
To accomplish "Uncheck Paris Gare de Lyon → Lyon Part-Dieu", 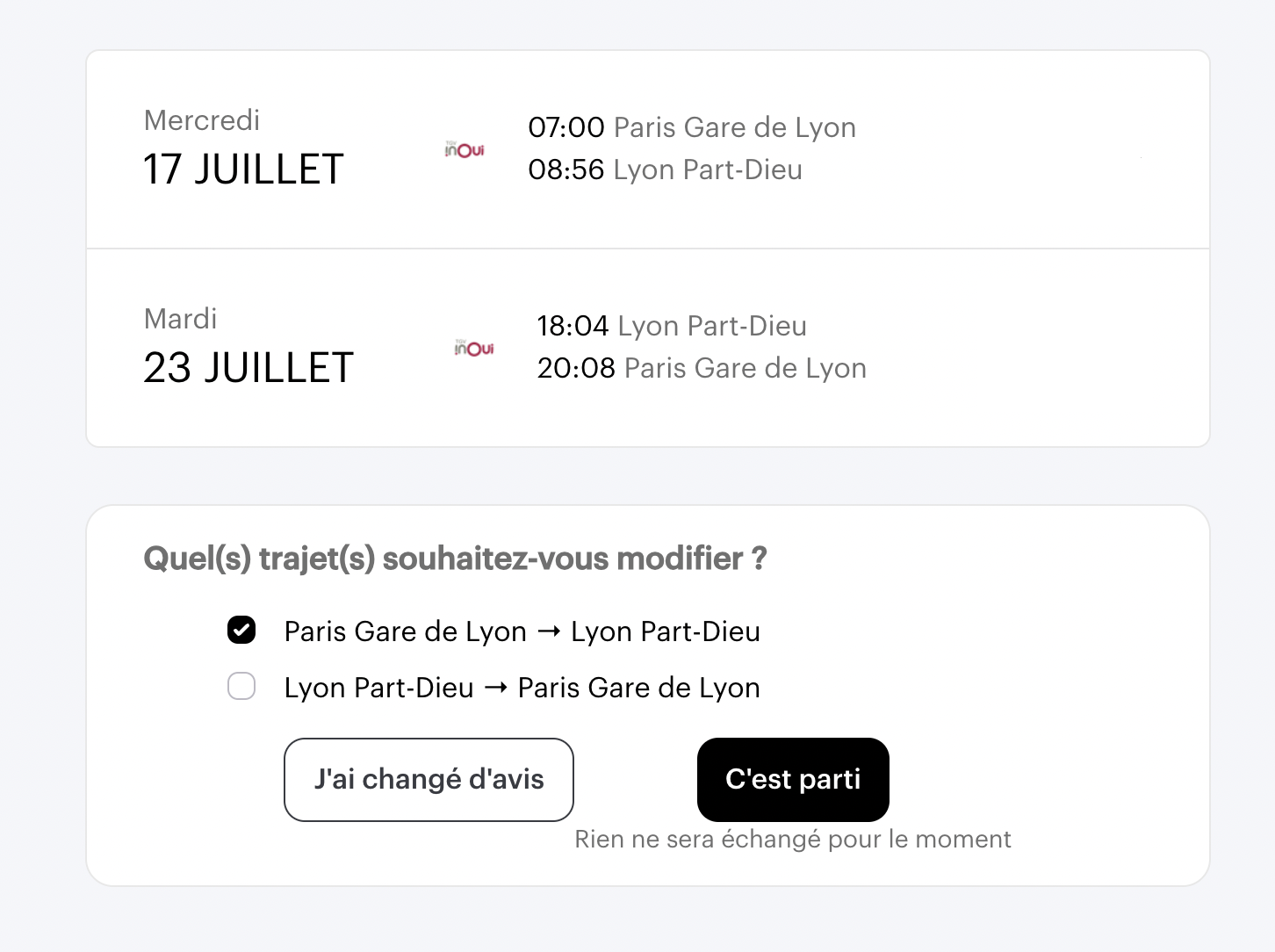I will 241,631.
